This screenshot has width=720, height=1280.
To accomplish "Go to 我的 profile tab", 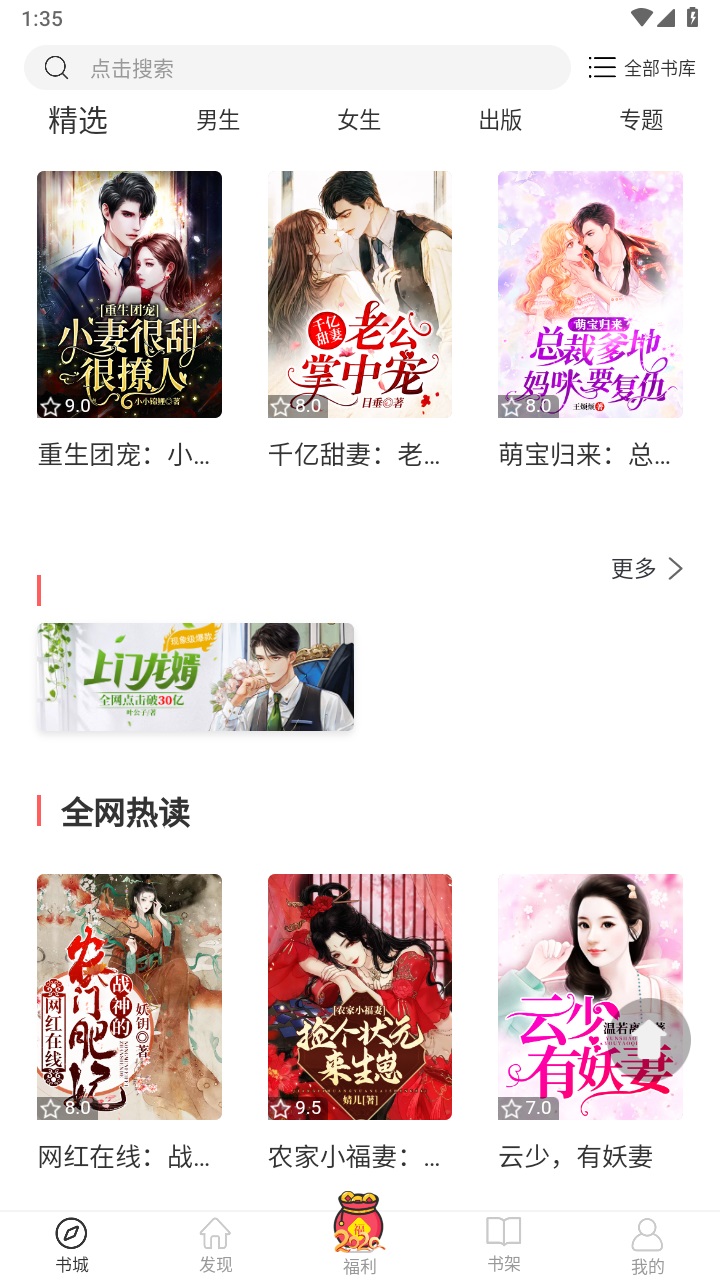I will [647, 1245].
